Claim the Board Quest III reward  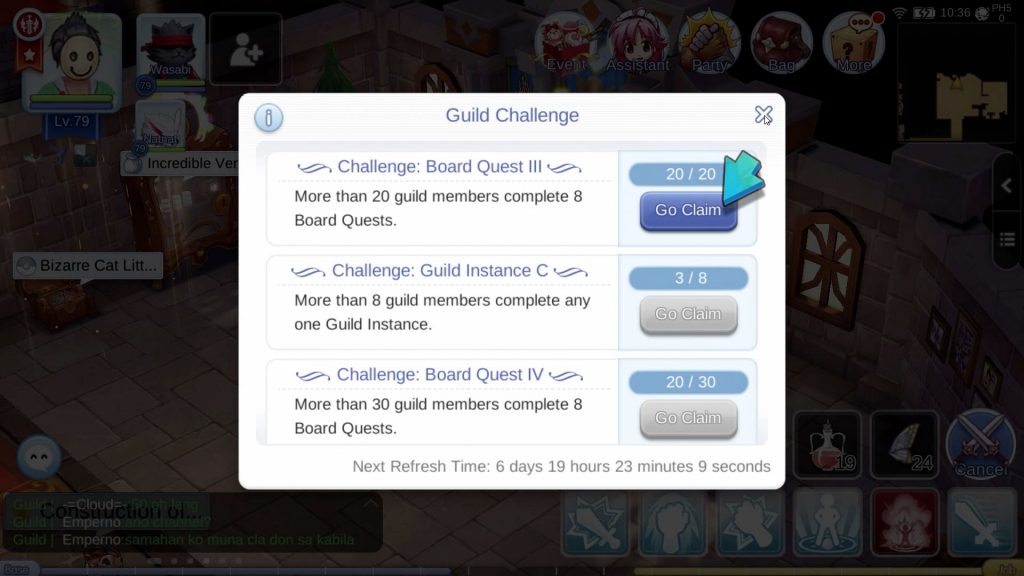click(x=688, y=210)
